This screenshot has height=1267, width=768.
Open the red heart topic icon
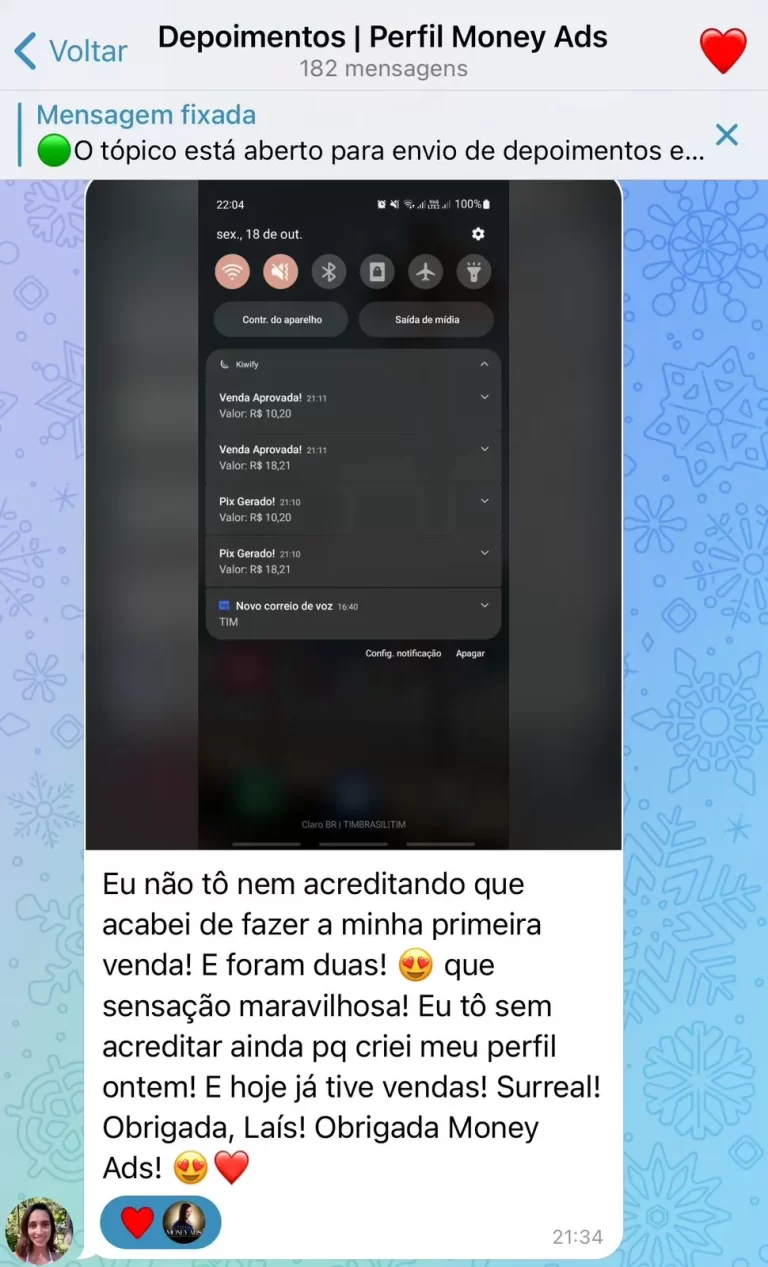pyautogui.click(x=722, y=50)
